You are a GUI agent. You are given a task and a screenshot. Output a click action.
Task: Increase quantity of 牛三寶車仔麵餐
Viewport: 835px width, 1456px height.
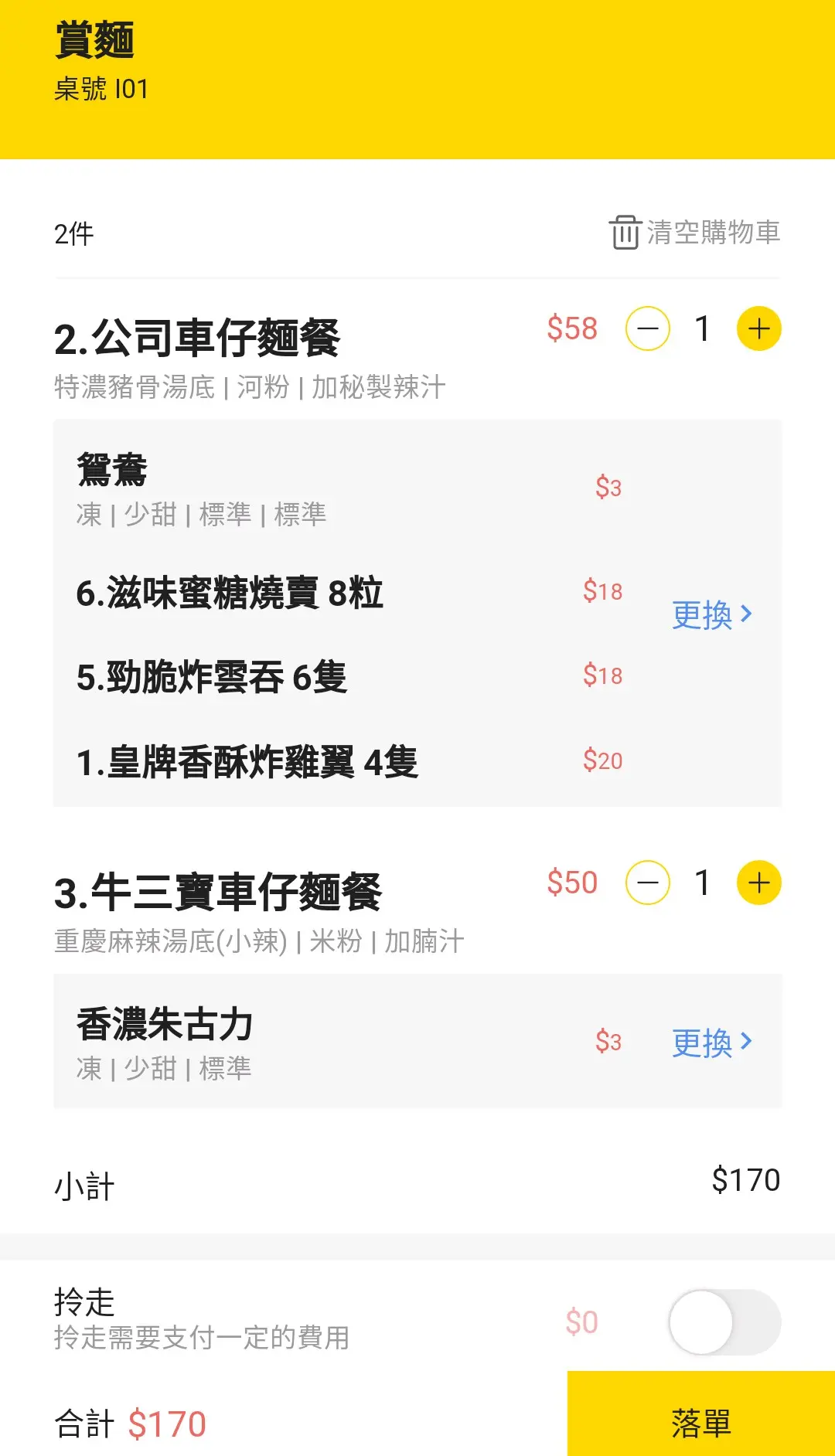tap(758, 883)
